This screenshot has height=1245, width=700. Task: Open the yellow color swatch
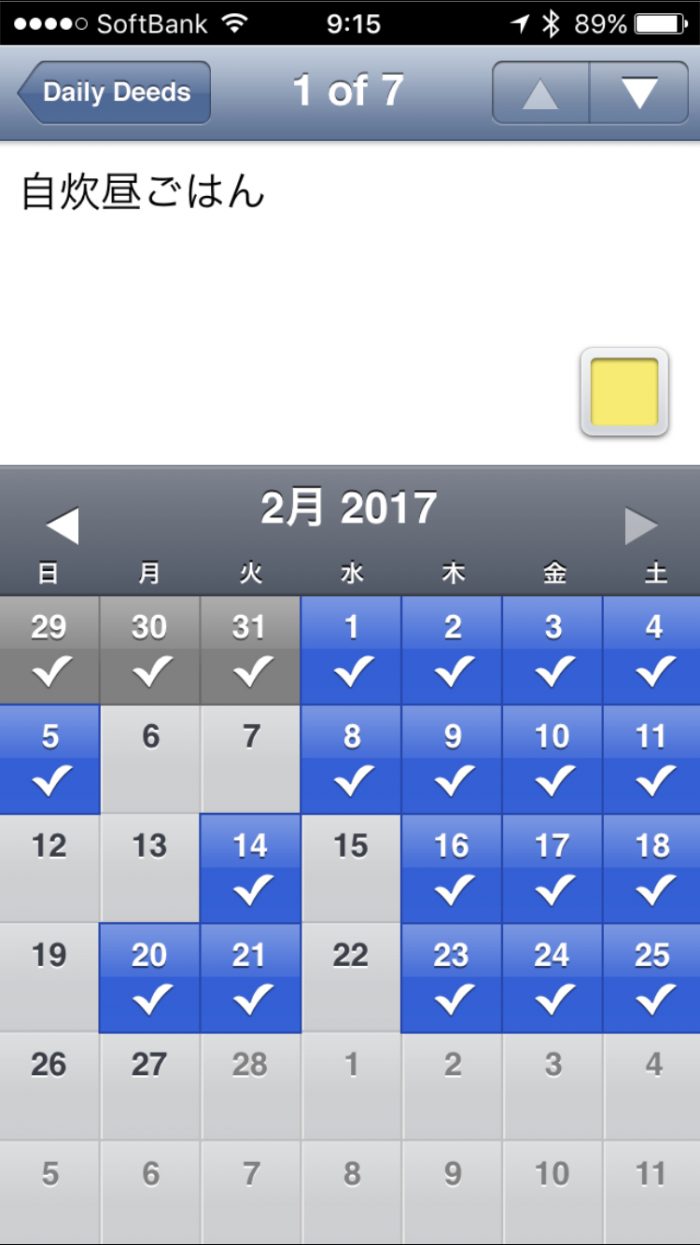(x=624, y=392)
